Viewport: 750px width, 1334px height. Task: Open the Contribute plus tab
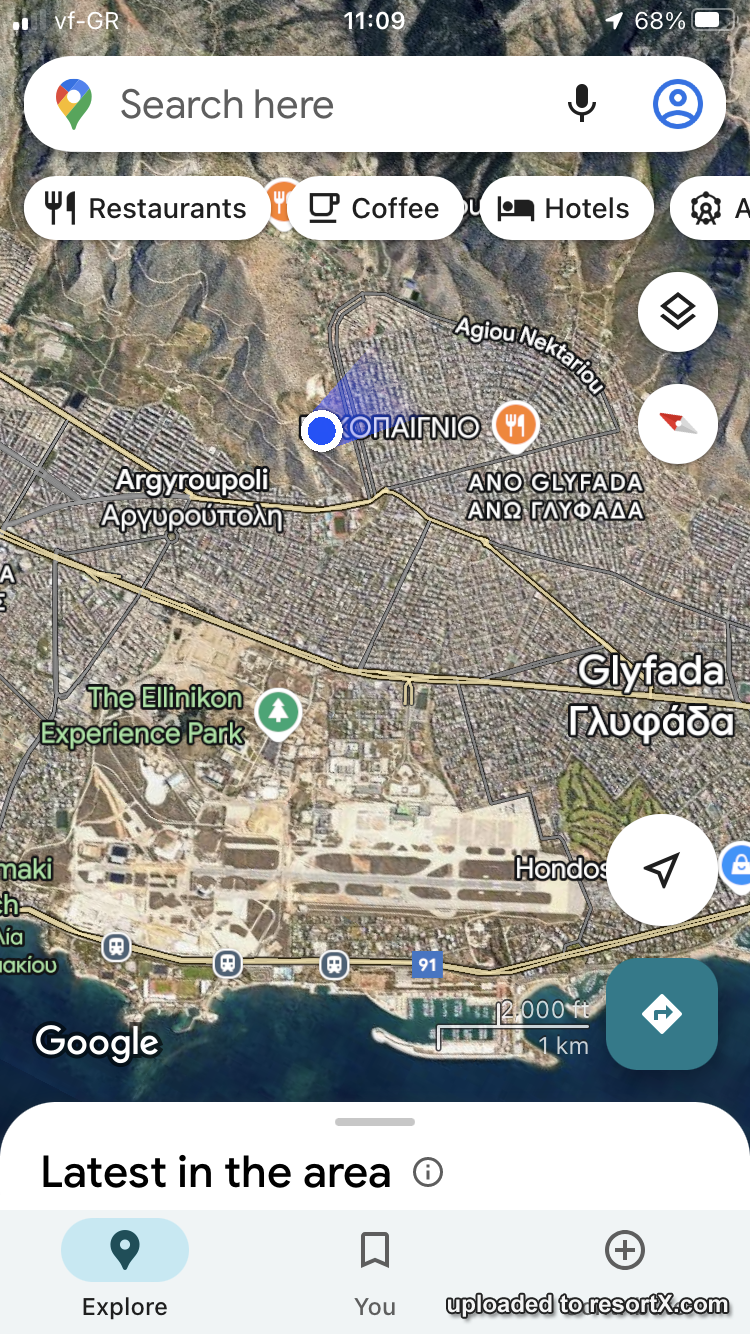[625, 1250]
